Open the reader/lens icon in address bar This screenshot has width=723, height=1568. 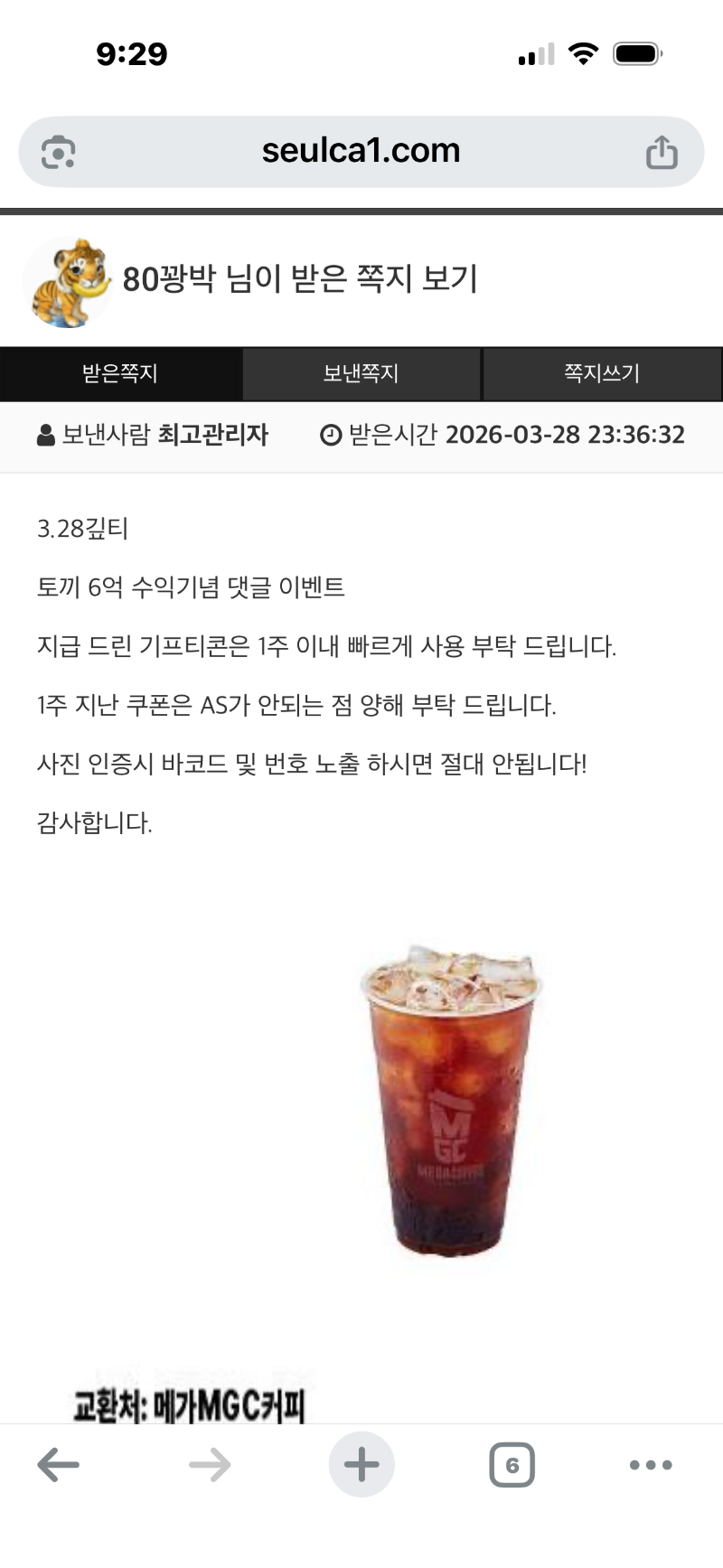pyautogui.click(x=59, y=152)
